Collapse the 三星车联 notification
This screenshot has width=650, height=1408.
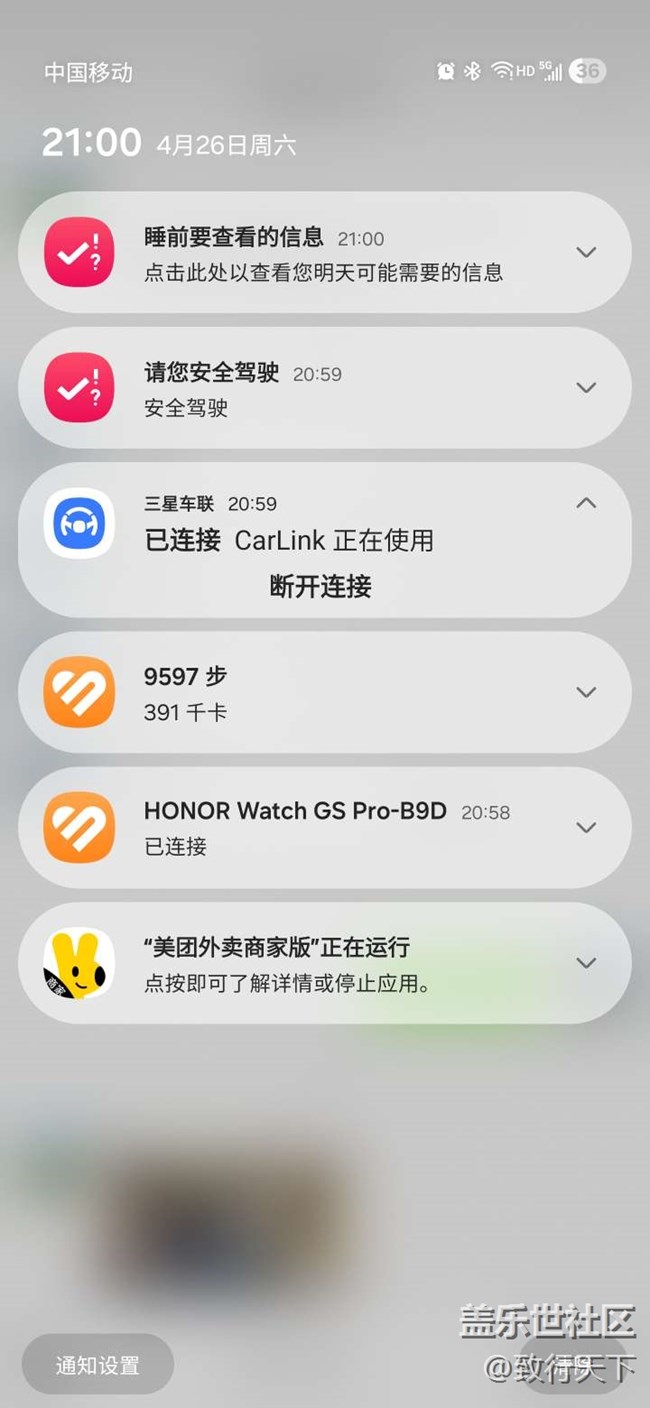click(586, 503)
